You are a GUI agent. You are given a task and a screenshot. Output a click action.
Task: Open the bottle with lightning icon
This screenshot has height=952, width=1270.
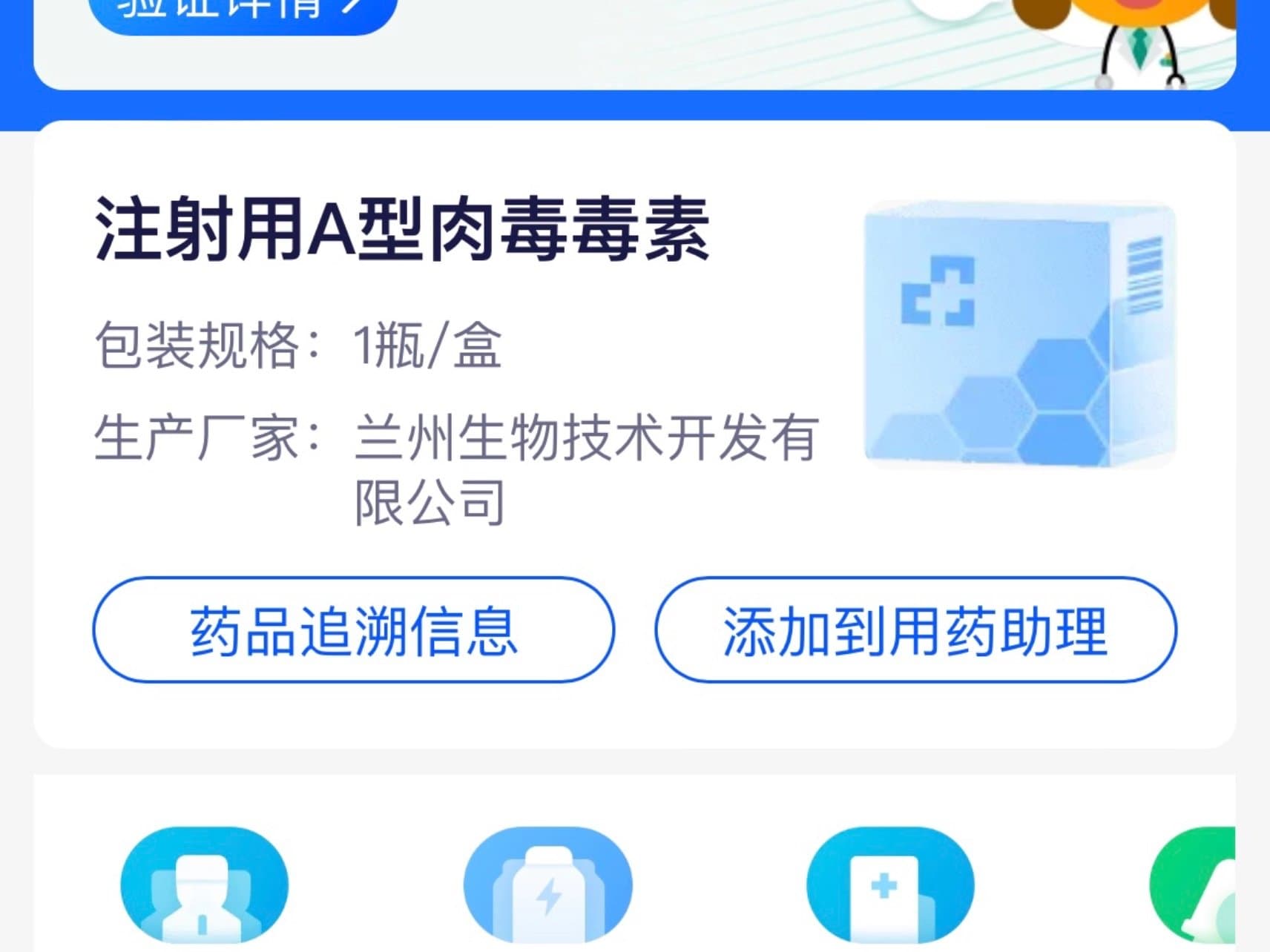(x=547, y=886)
